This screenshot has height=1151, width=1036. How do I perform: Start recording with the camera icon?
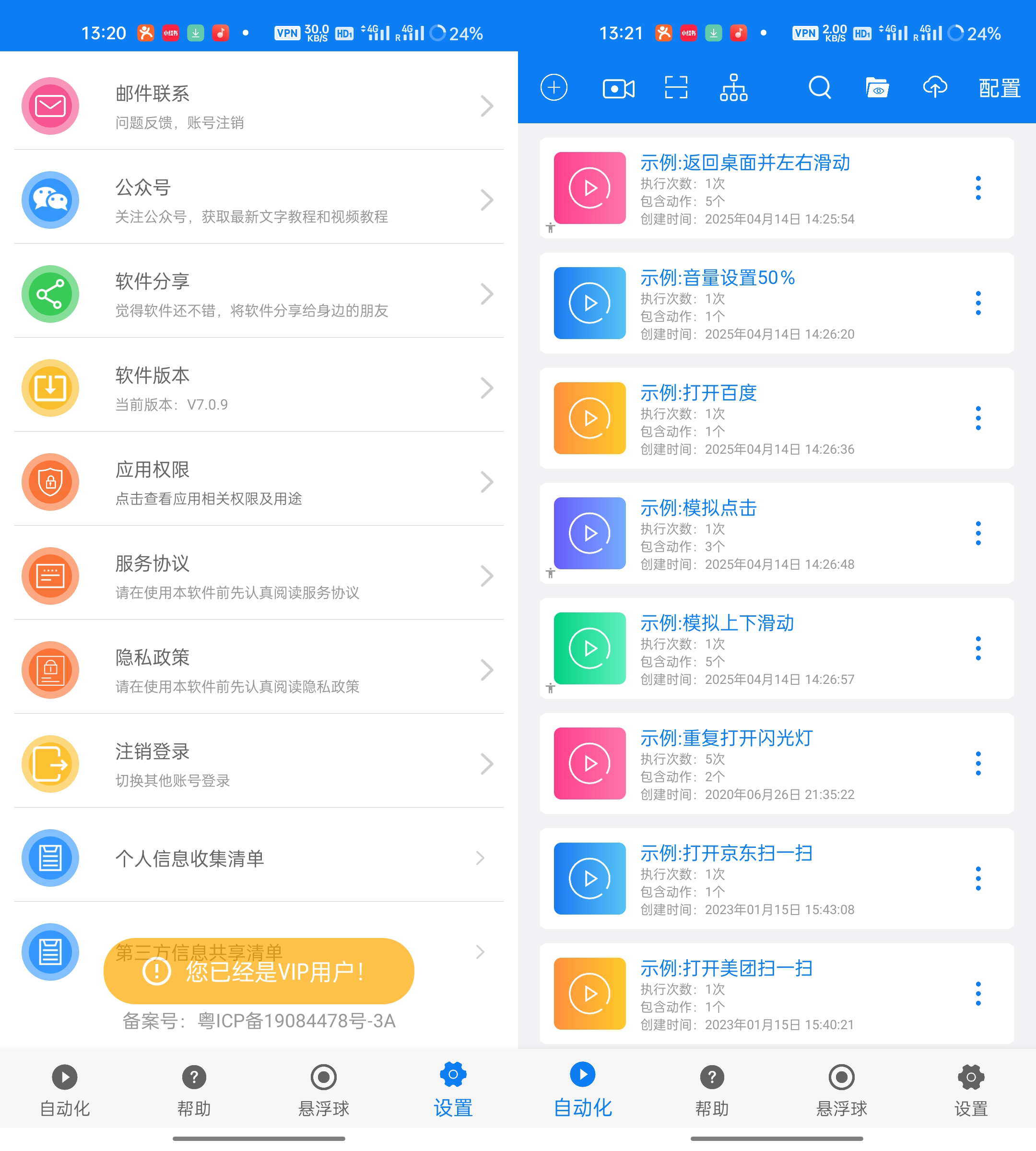click(x=618, y=88)
